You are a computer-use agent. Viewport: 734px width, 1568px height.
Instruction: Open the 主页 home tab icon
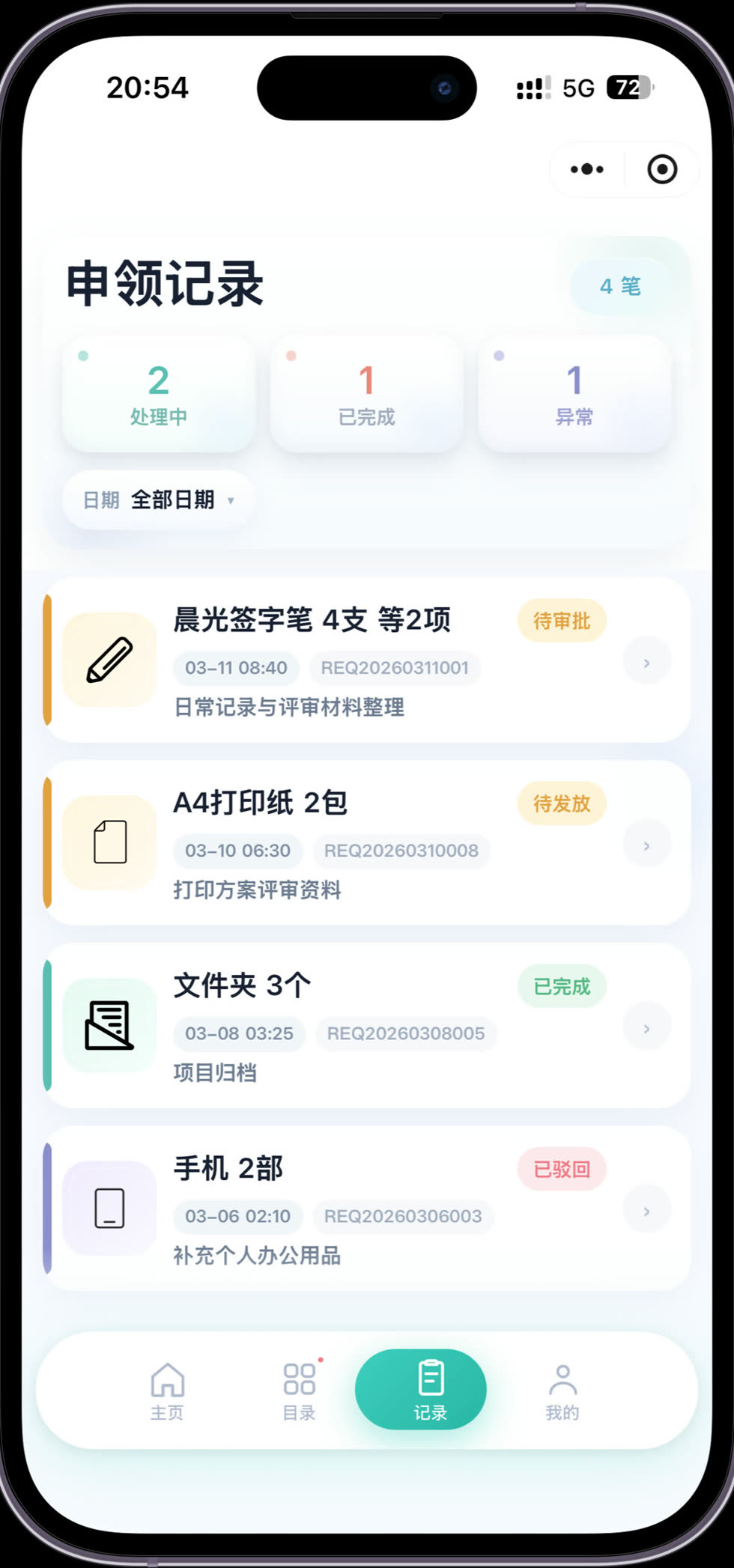click(166, 1391)
